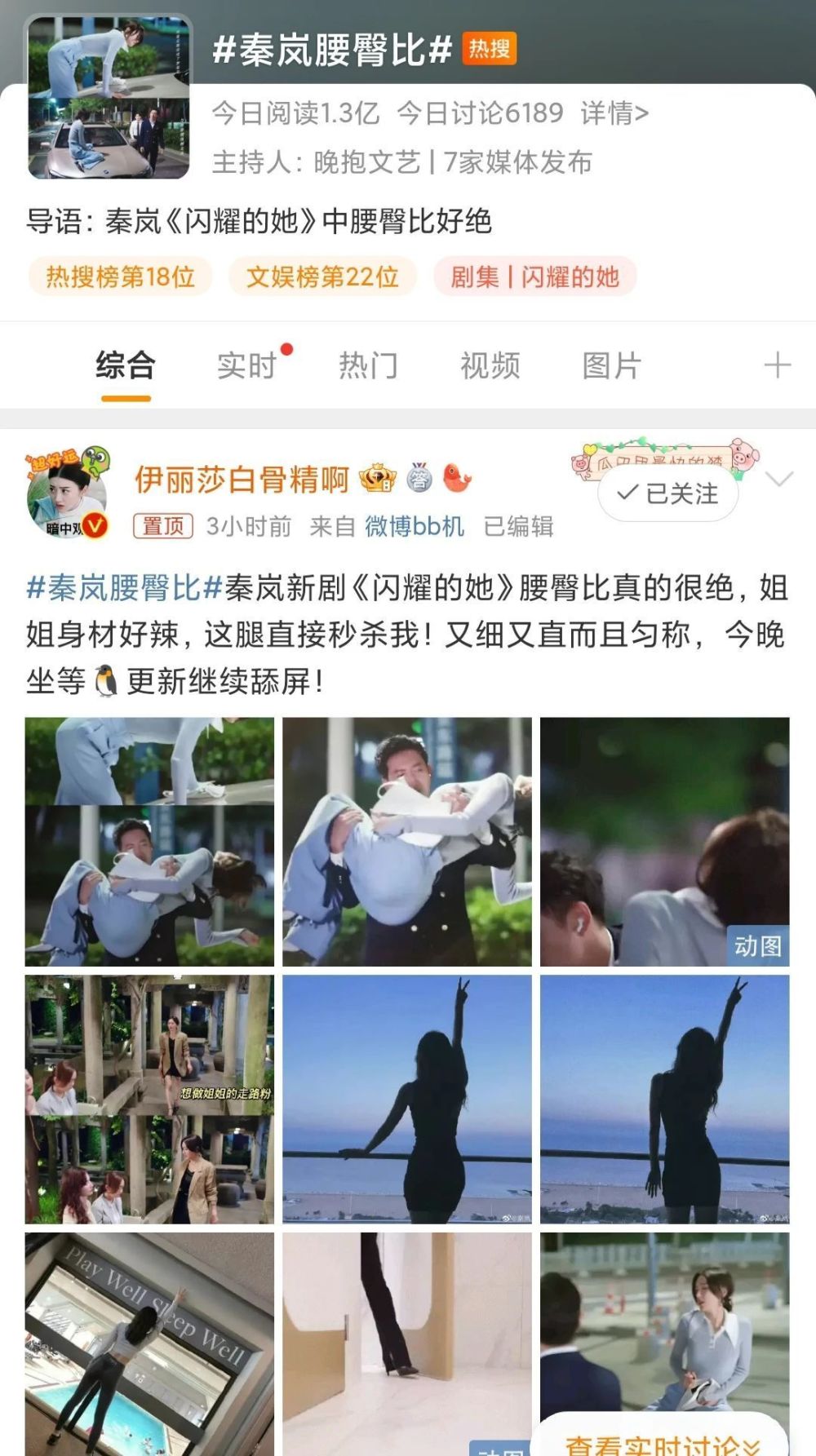Tap the 已关注 following button
The width and height of the screenshot is (816, 1456).
[x=668, y=493]
